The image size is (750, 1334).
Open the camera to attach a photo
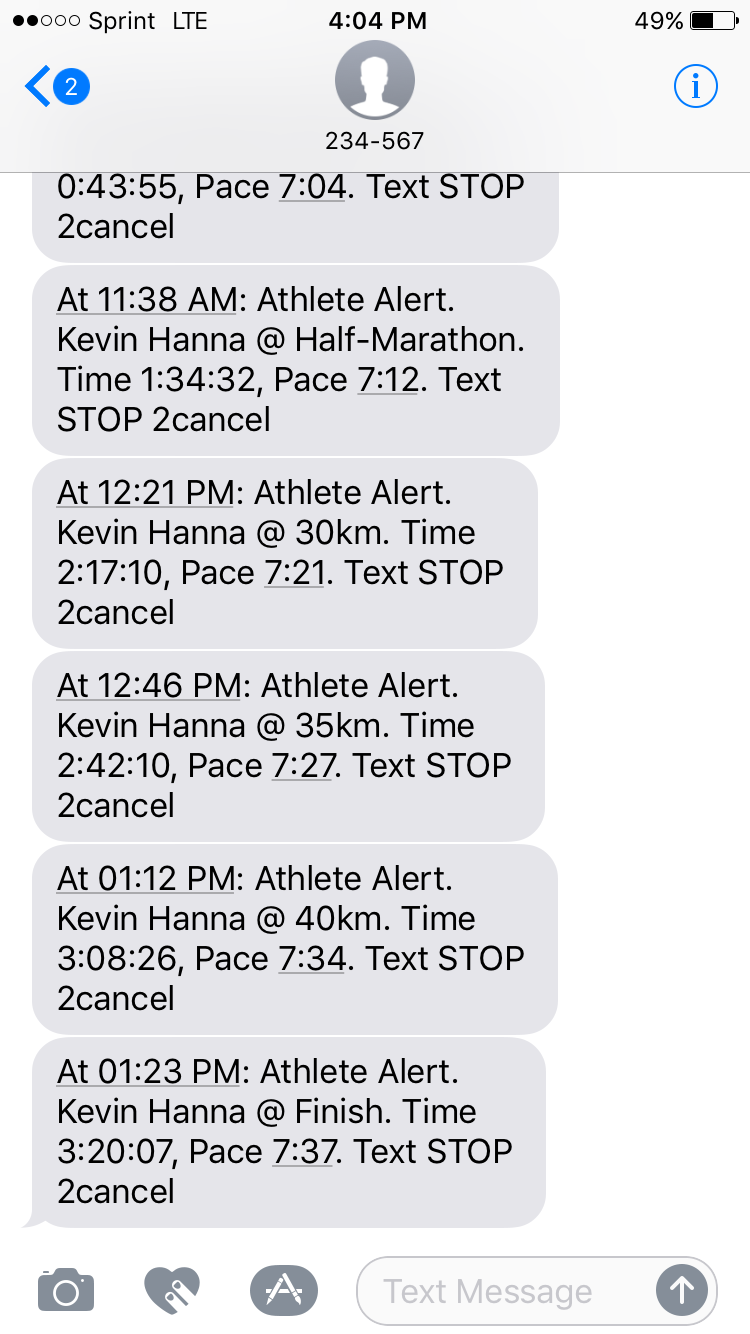click(x=66, y=1290)
